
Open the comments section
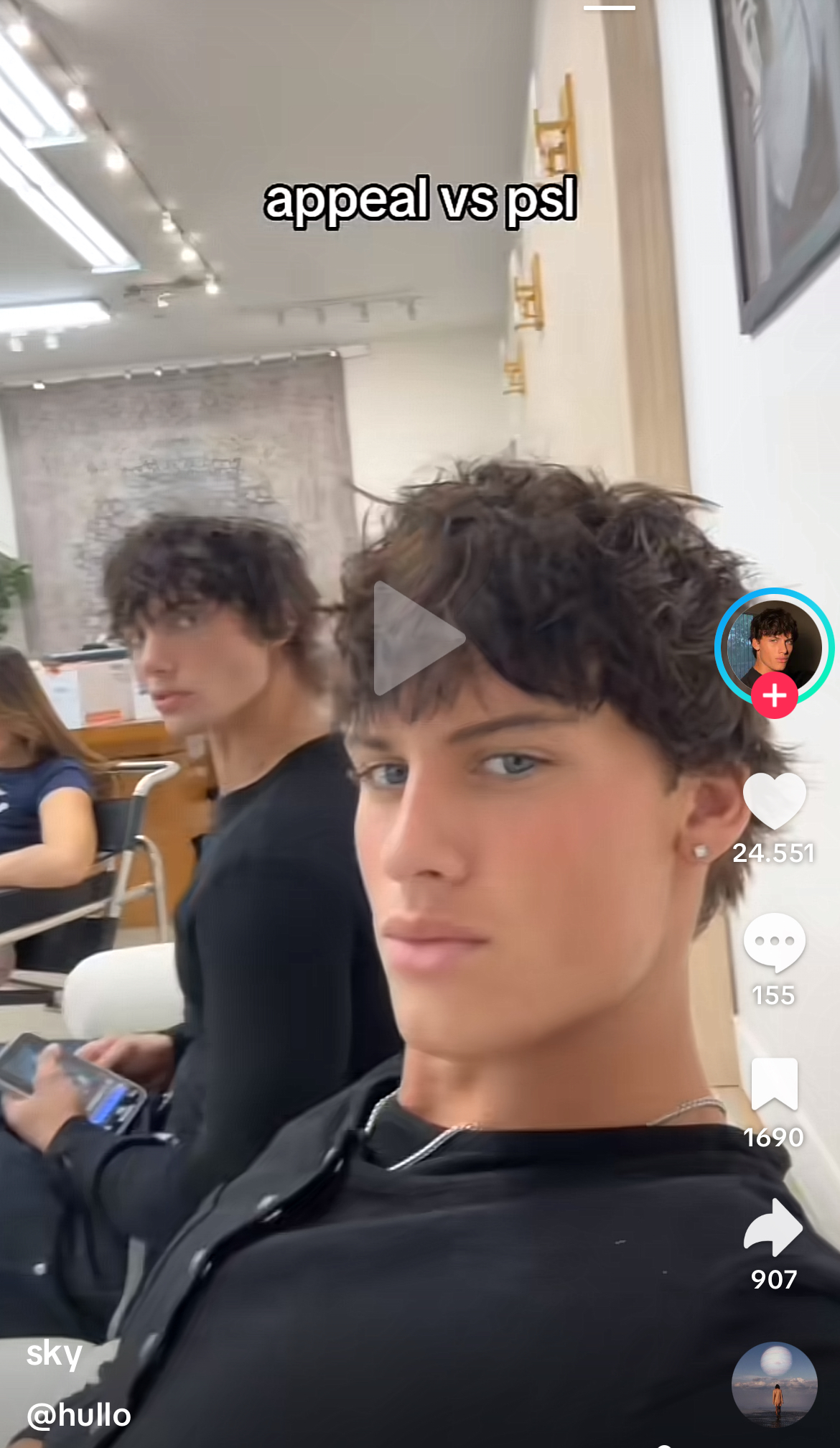tap(774, 942)
